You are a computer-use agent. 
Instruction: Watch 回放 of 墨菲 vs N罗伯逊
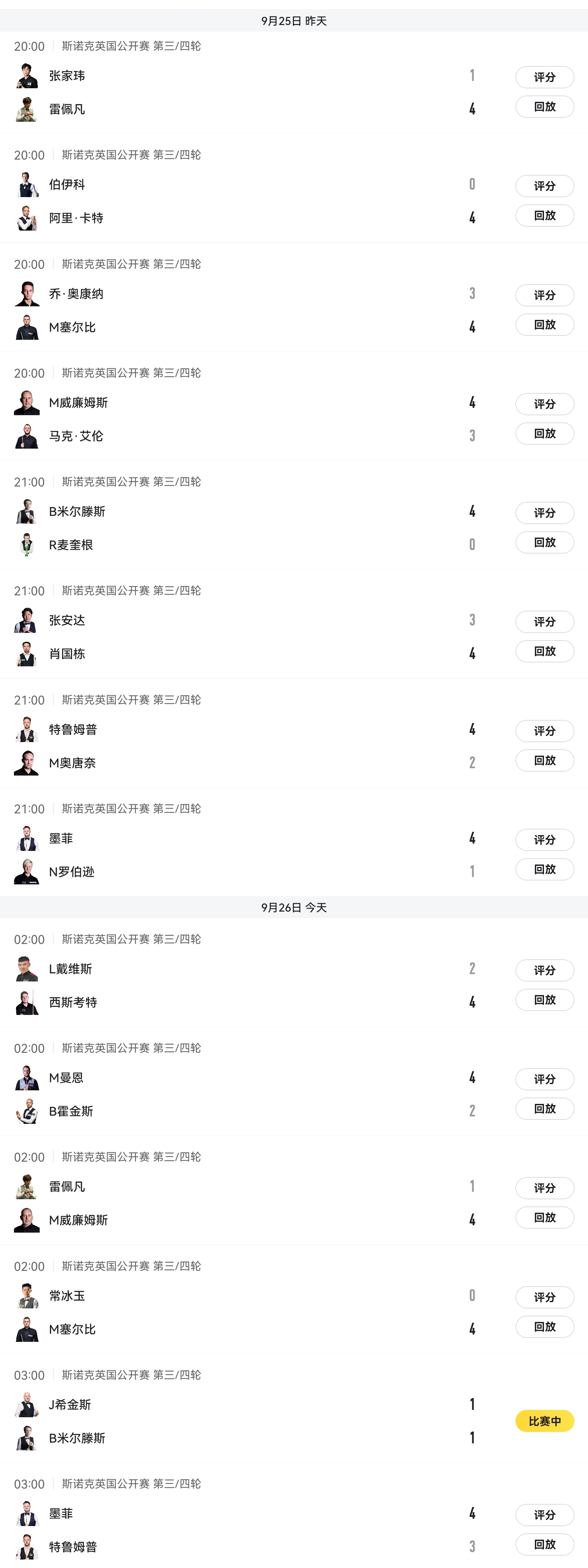tap(544, 869)
